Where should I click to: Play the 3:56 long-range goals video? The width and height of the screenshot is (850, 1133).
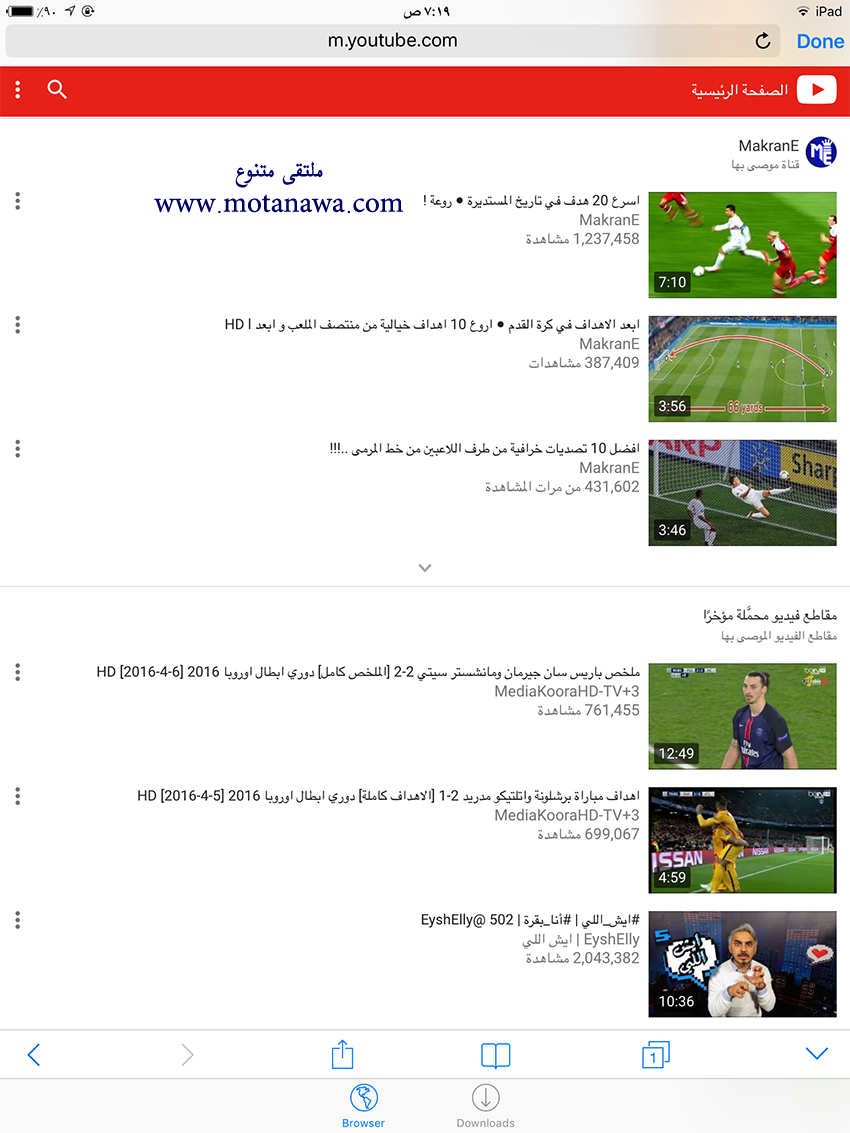742,369
